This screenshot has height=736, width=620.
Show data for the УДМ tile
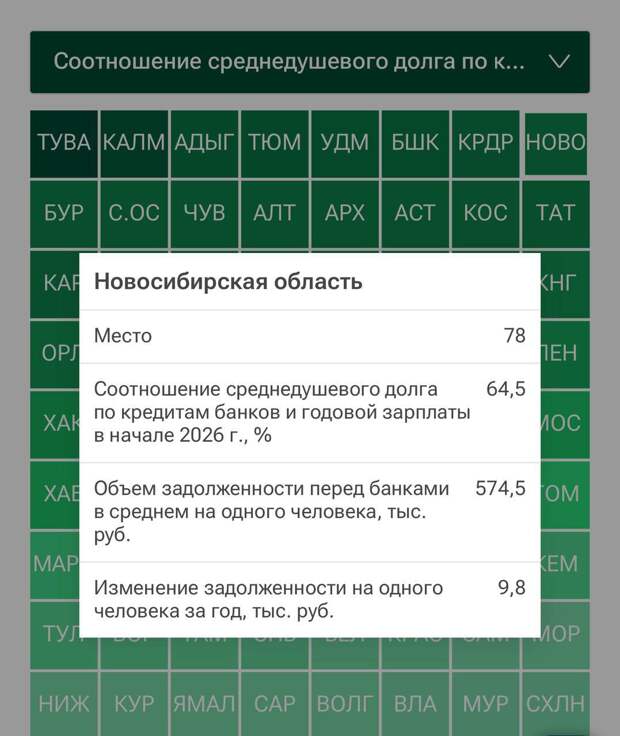click(344, 143)
